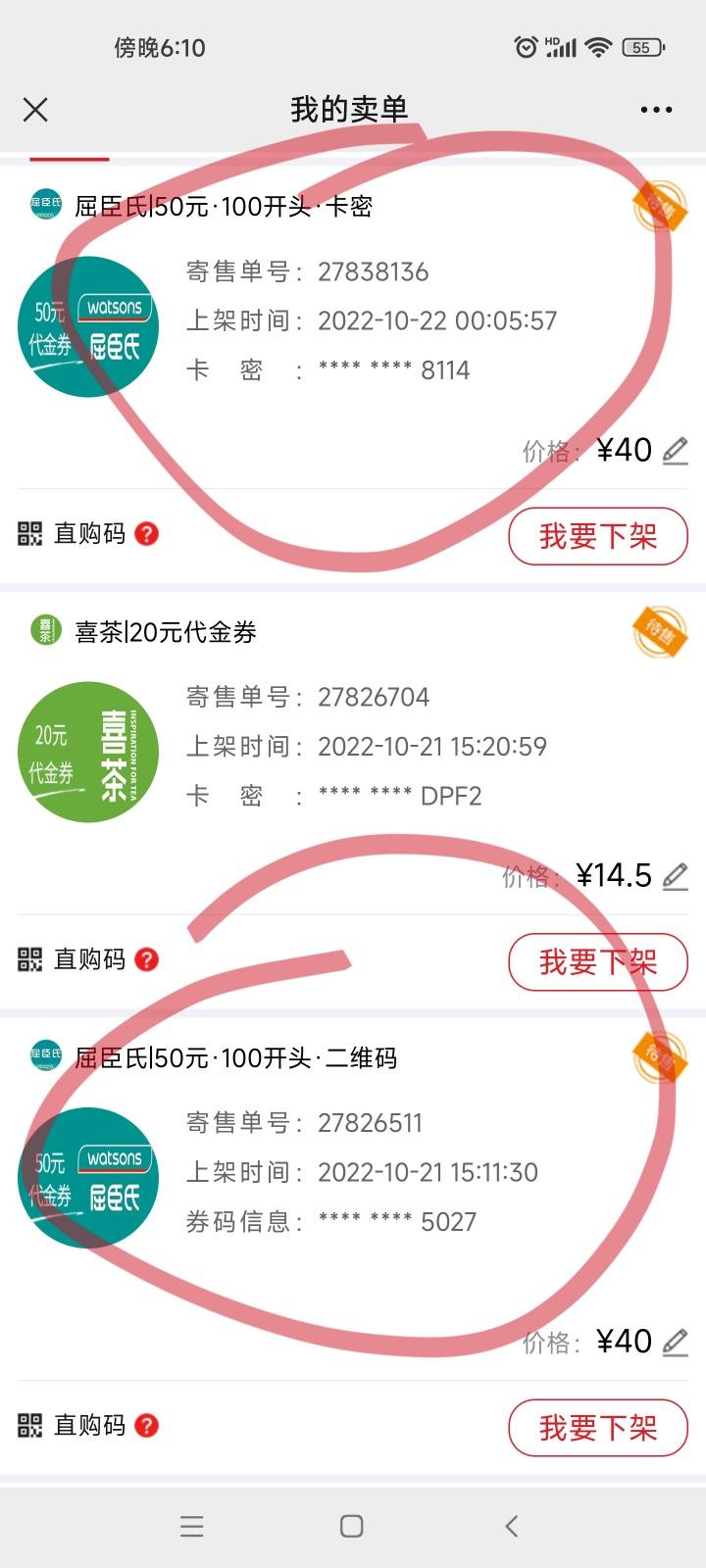
Task: Open help for 直购码 on order 27838136
Action: pos(147,534)
